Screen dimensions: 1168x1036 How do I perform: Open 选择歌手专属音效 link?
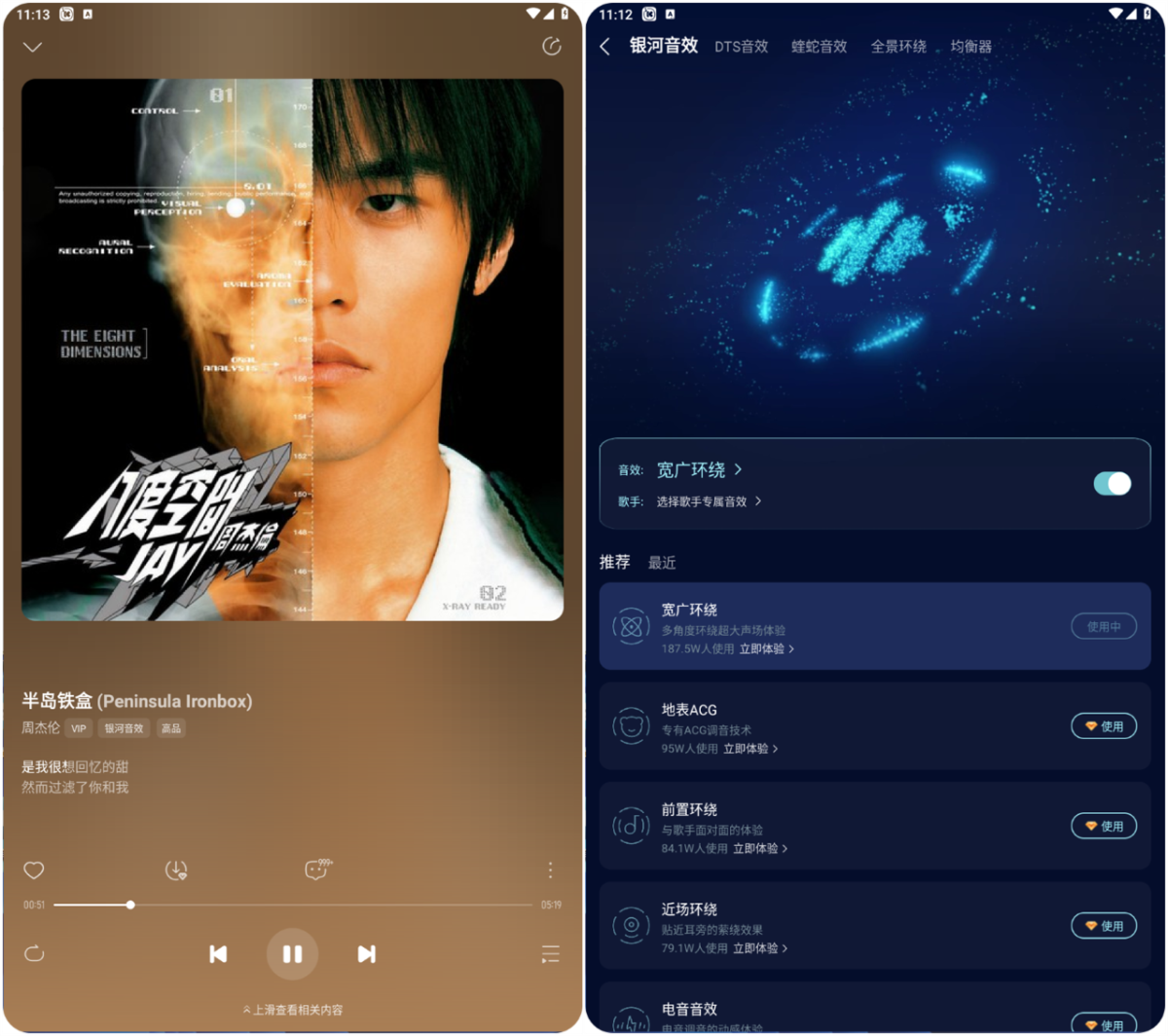[708, 501]
